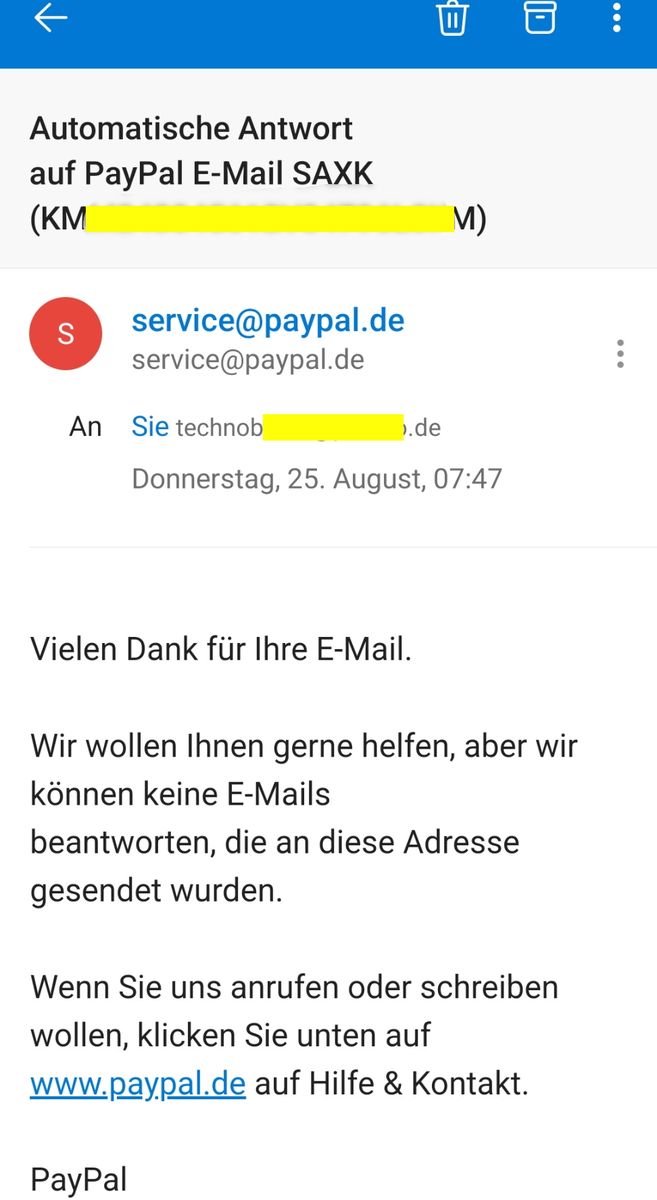Go back to the inbox

(50, 18)
